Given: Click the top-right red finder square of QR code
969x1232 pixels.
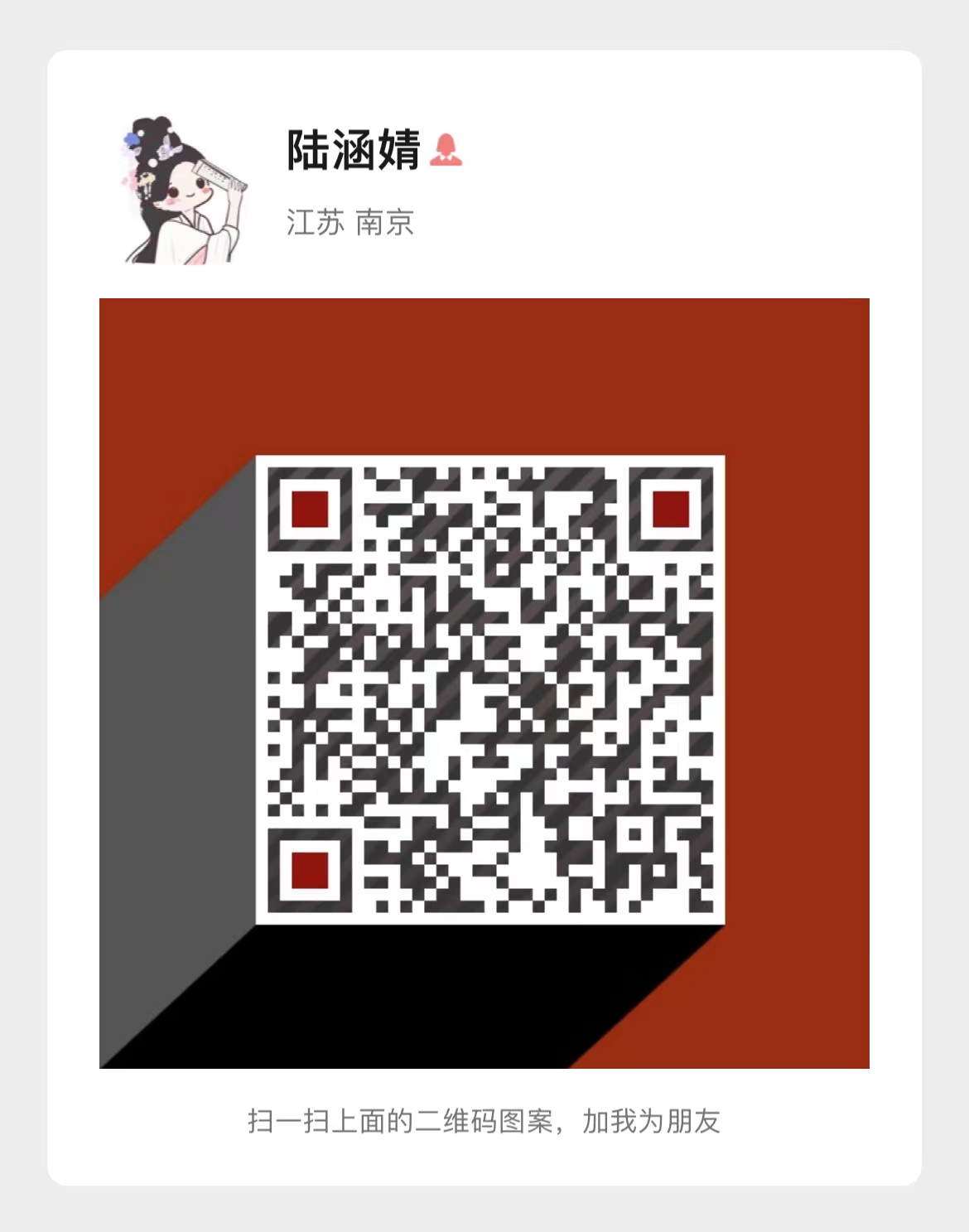Looking at the screenshot, I should [669, 510].
